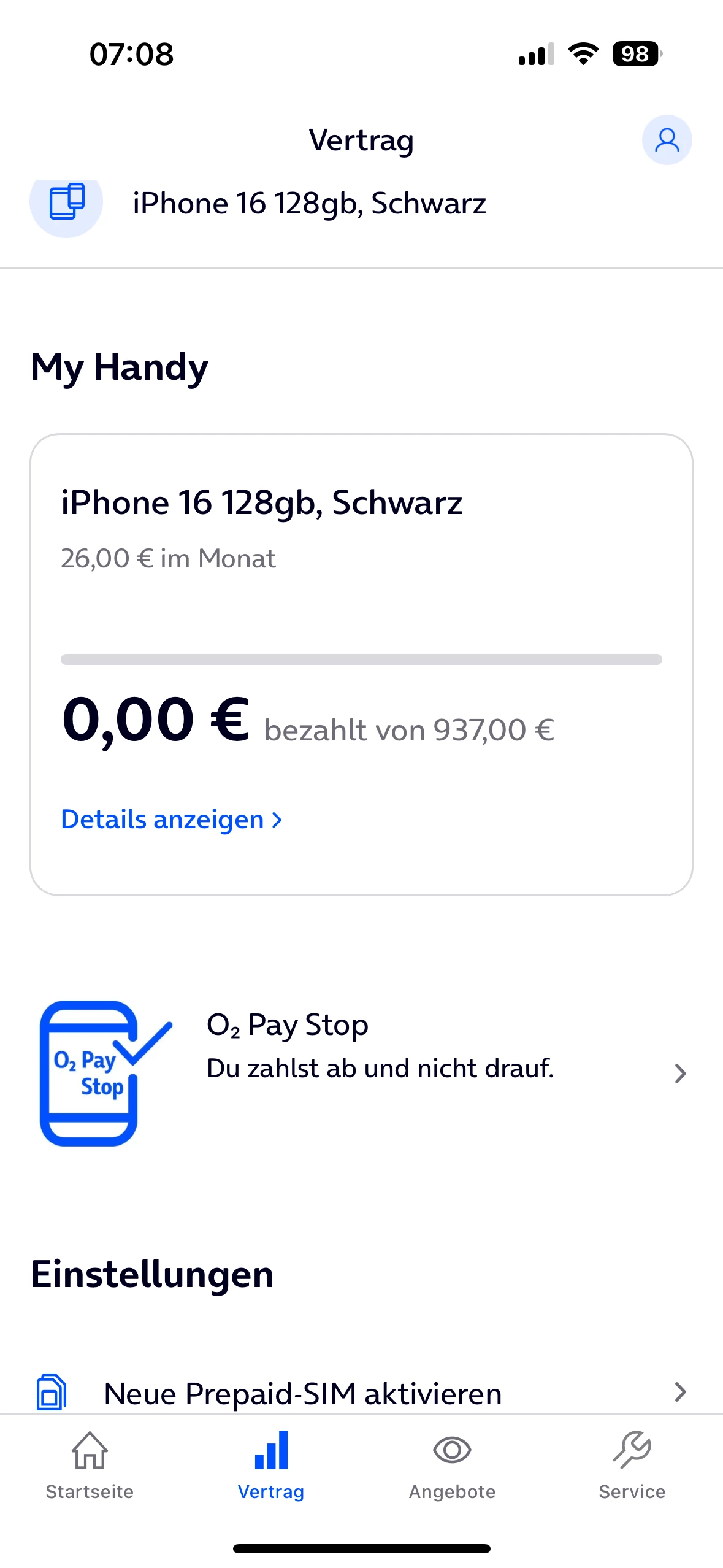The height and width of the screenshot is (1568, 723).
Task: Open the Angebote tab
Action: coord(452,1465)
